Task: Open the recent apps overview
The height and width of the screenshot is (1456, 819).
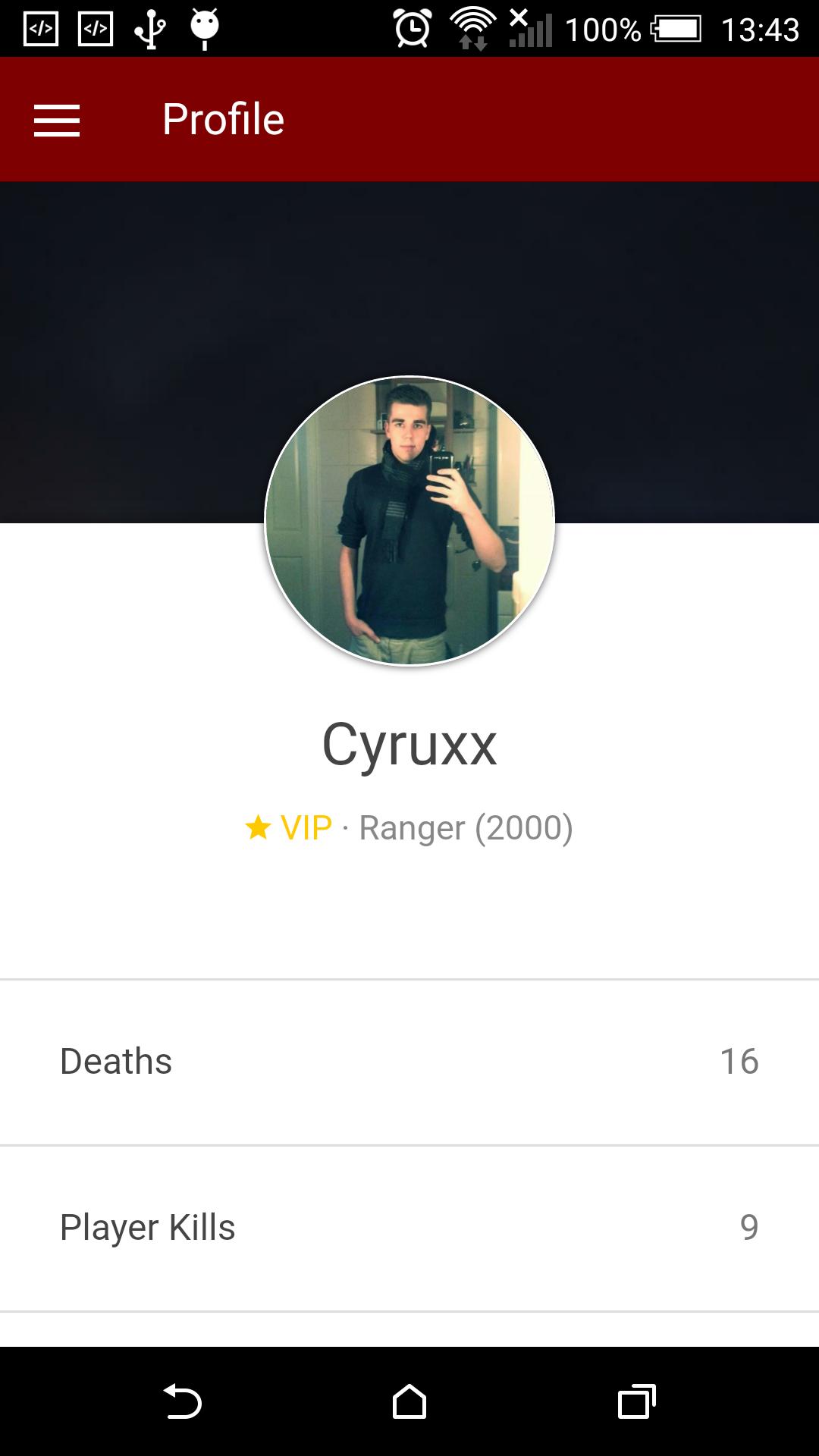Action: (636, 1401)
